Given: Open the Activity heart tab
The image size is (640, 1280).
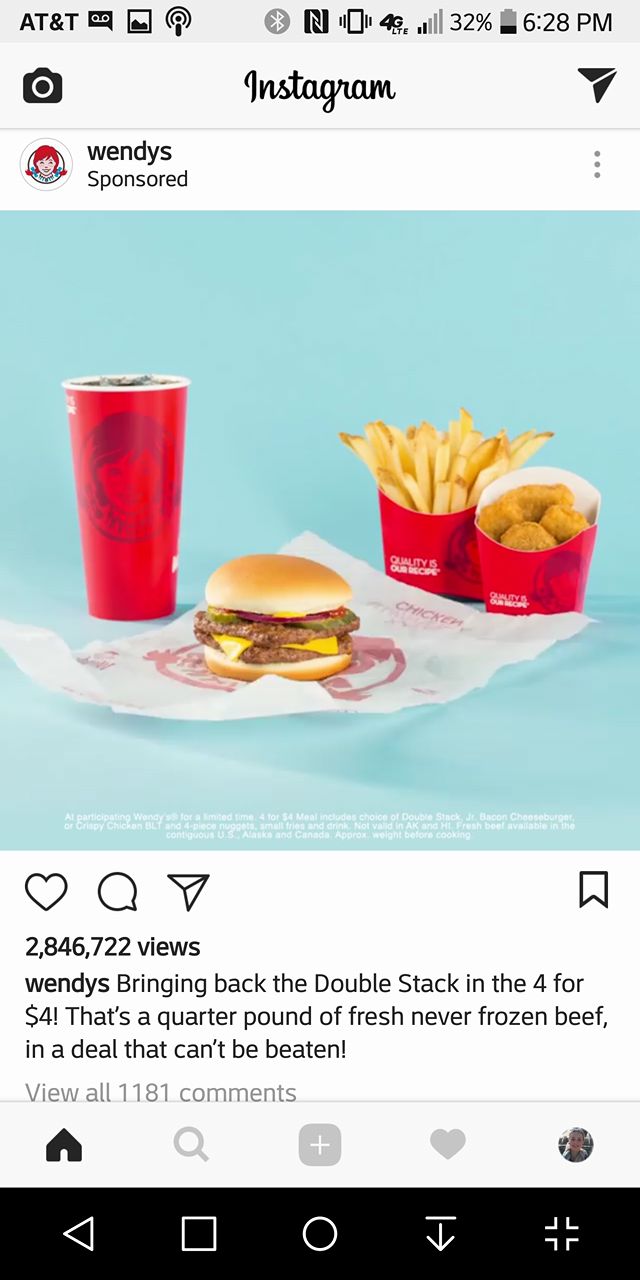Looking at the screenshot, I should 448,1145.
